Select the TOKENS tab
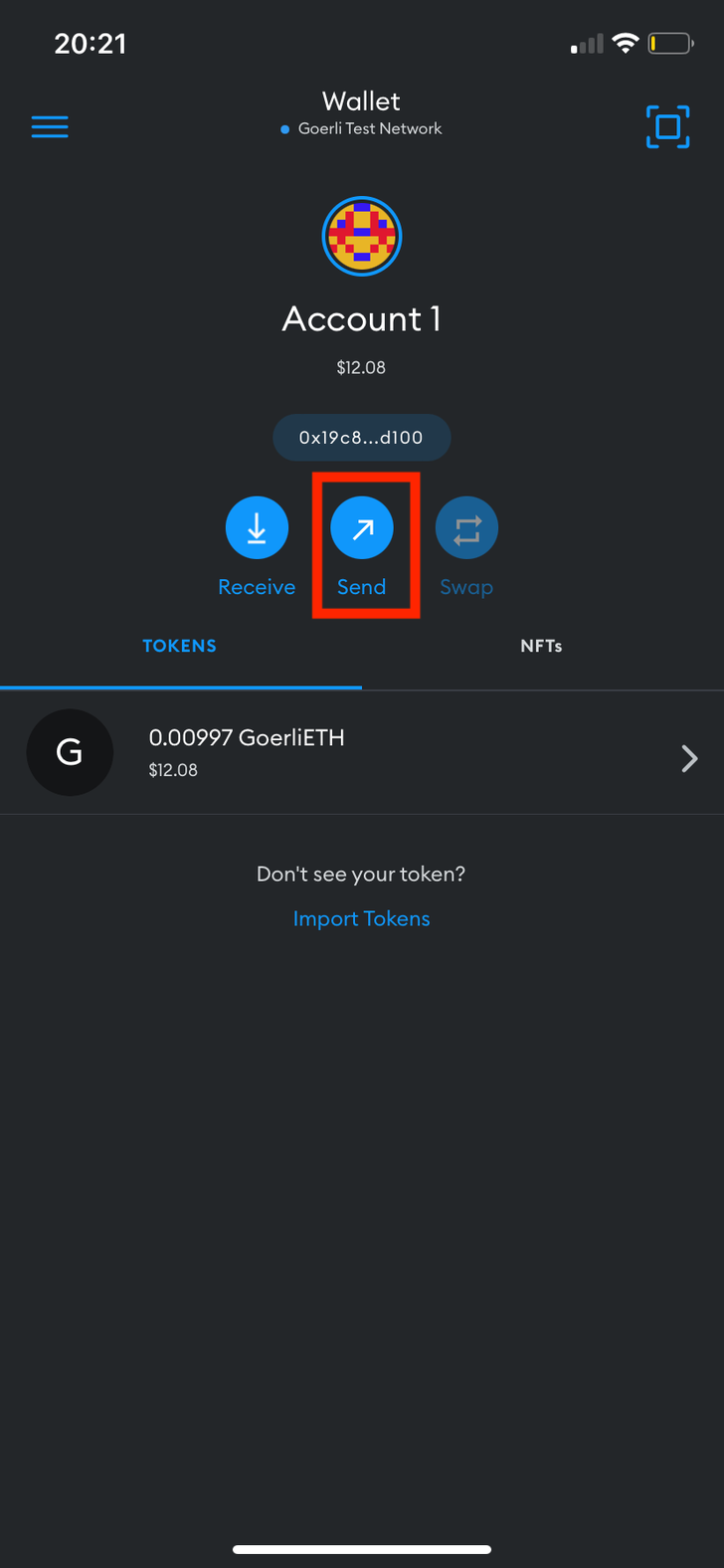The width and height of the screenshot is (724, 1568). (180, 646)
